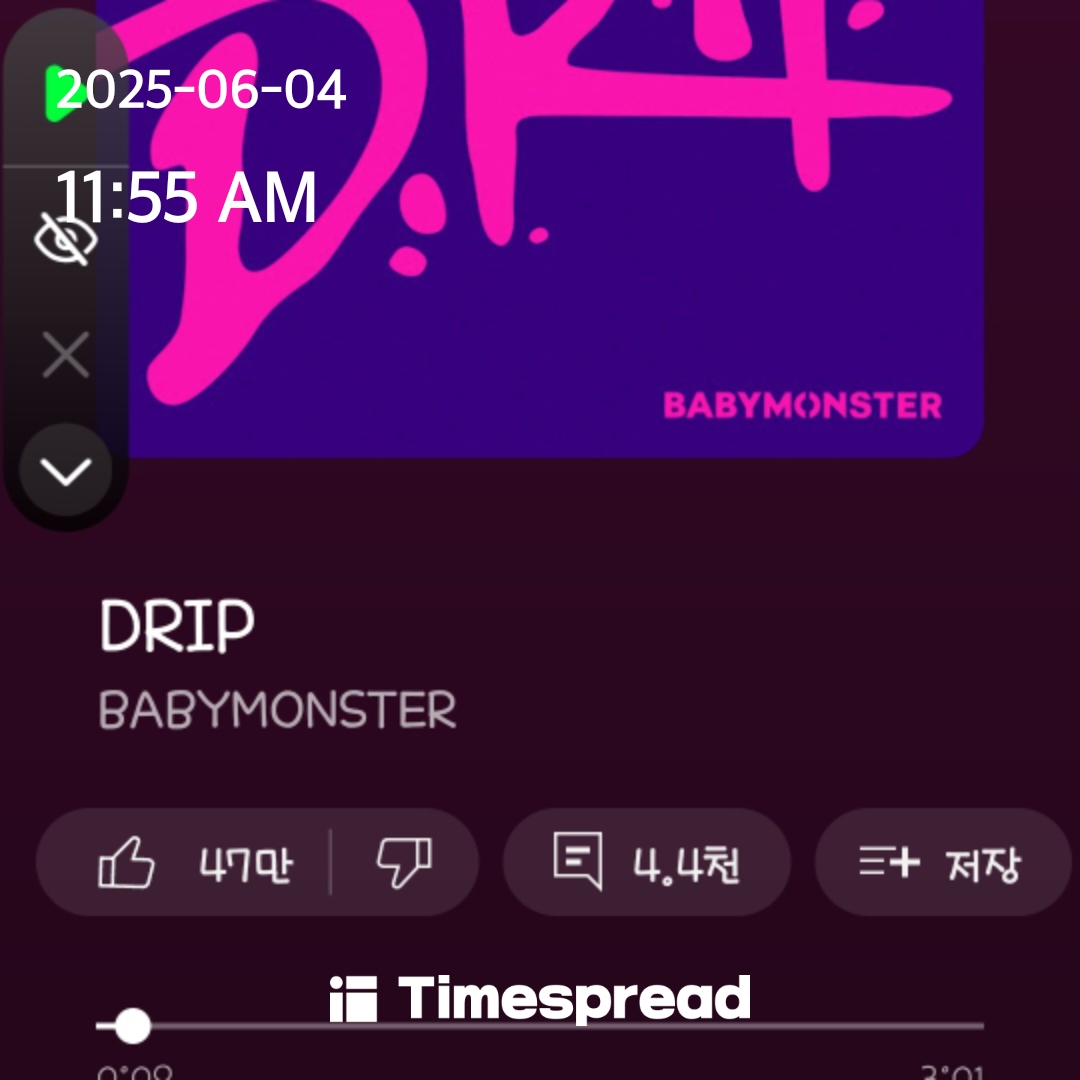This screenshot has height=1080, width=1080.
Task: Tap the playback progress slider knob
Action: (132, 1026)
